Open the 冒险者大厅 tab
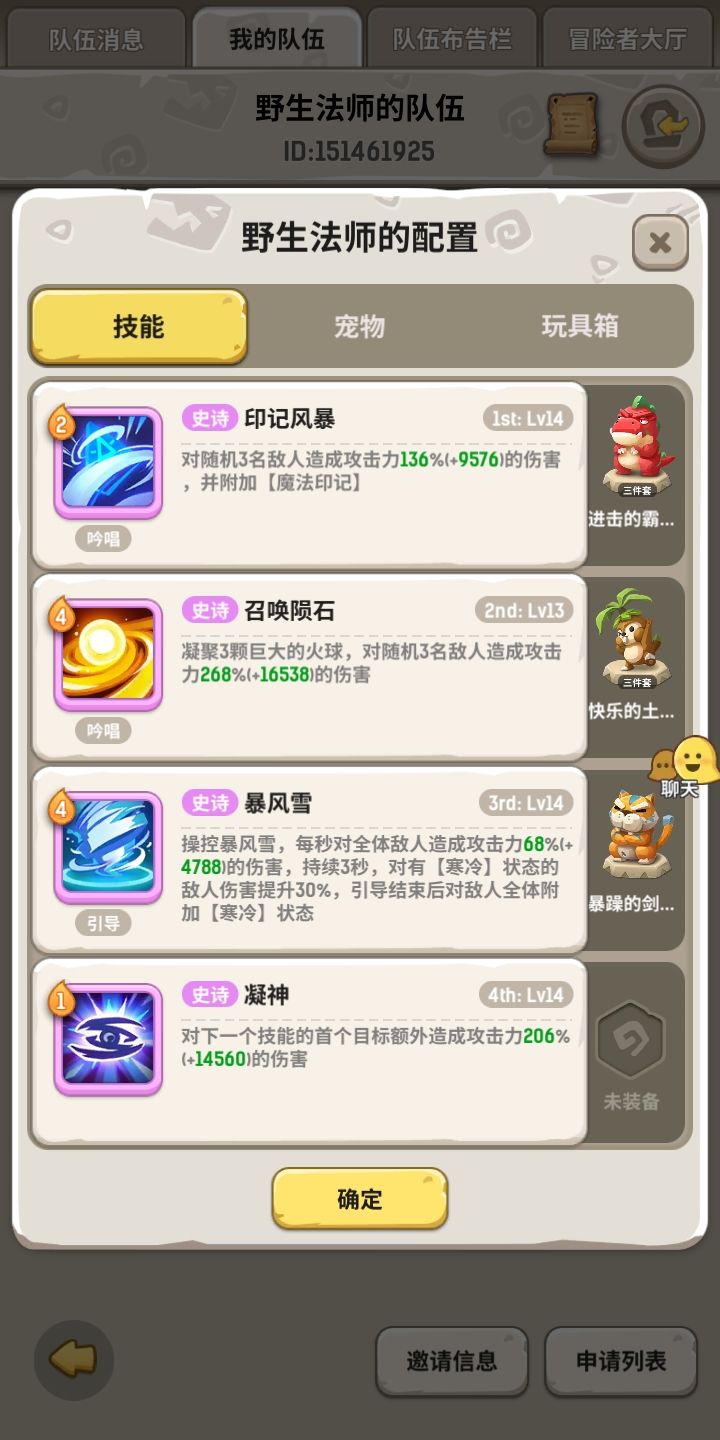This screenshot has height=1440, width=720. [625, 36]
